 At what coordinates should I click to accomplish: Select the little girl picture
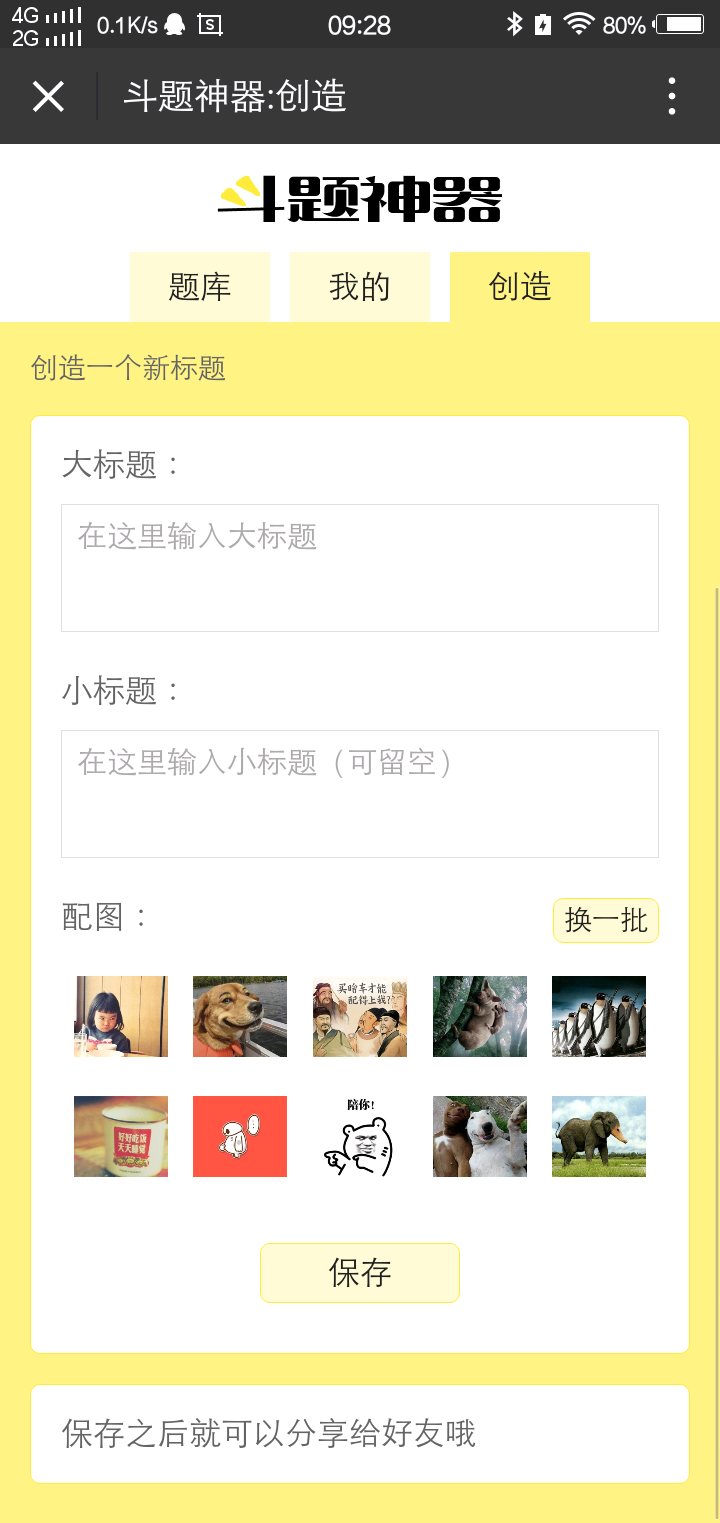coord(121,1016)
